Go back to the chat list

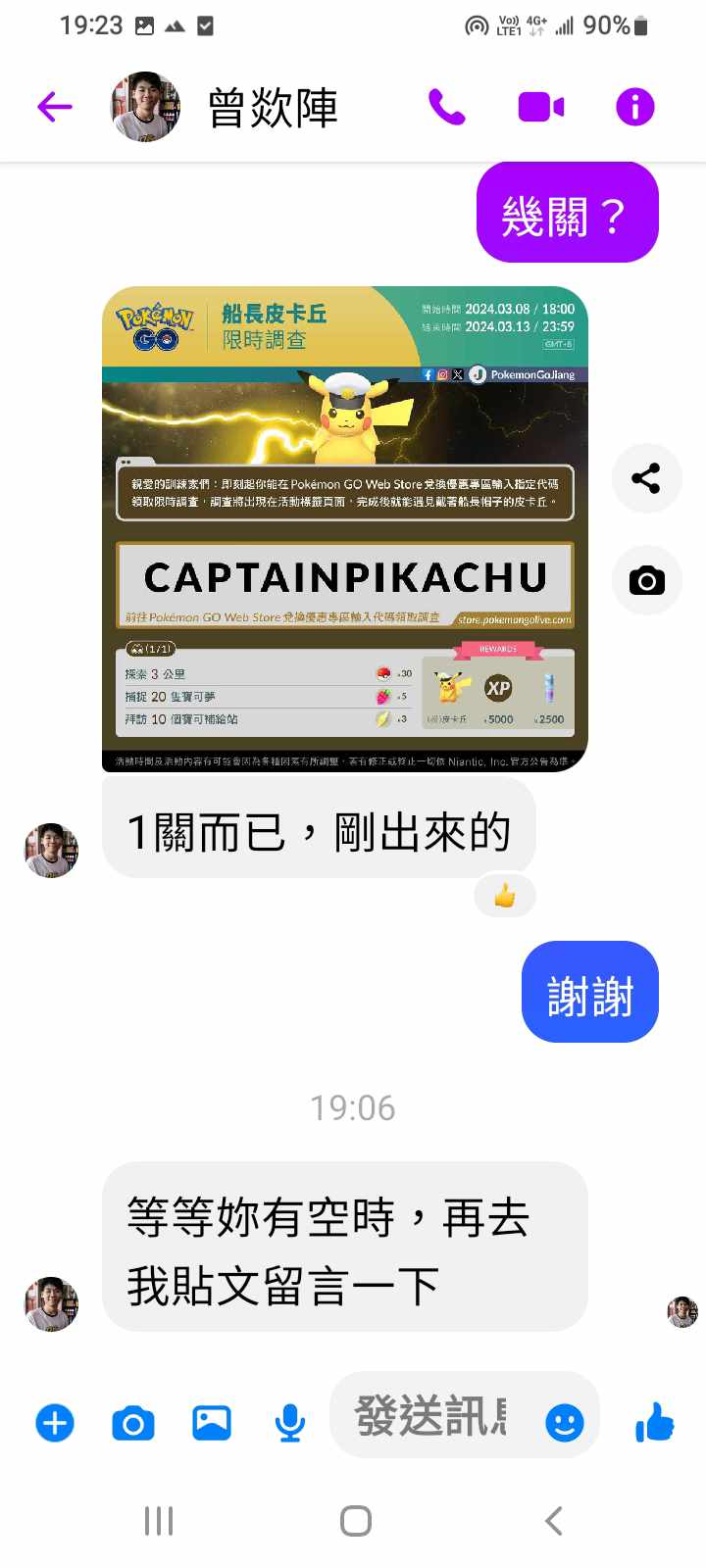coord(55,107)
